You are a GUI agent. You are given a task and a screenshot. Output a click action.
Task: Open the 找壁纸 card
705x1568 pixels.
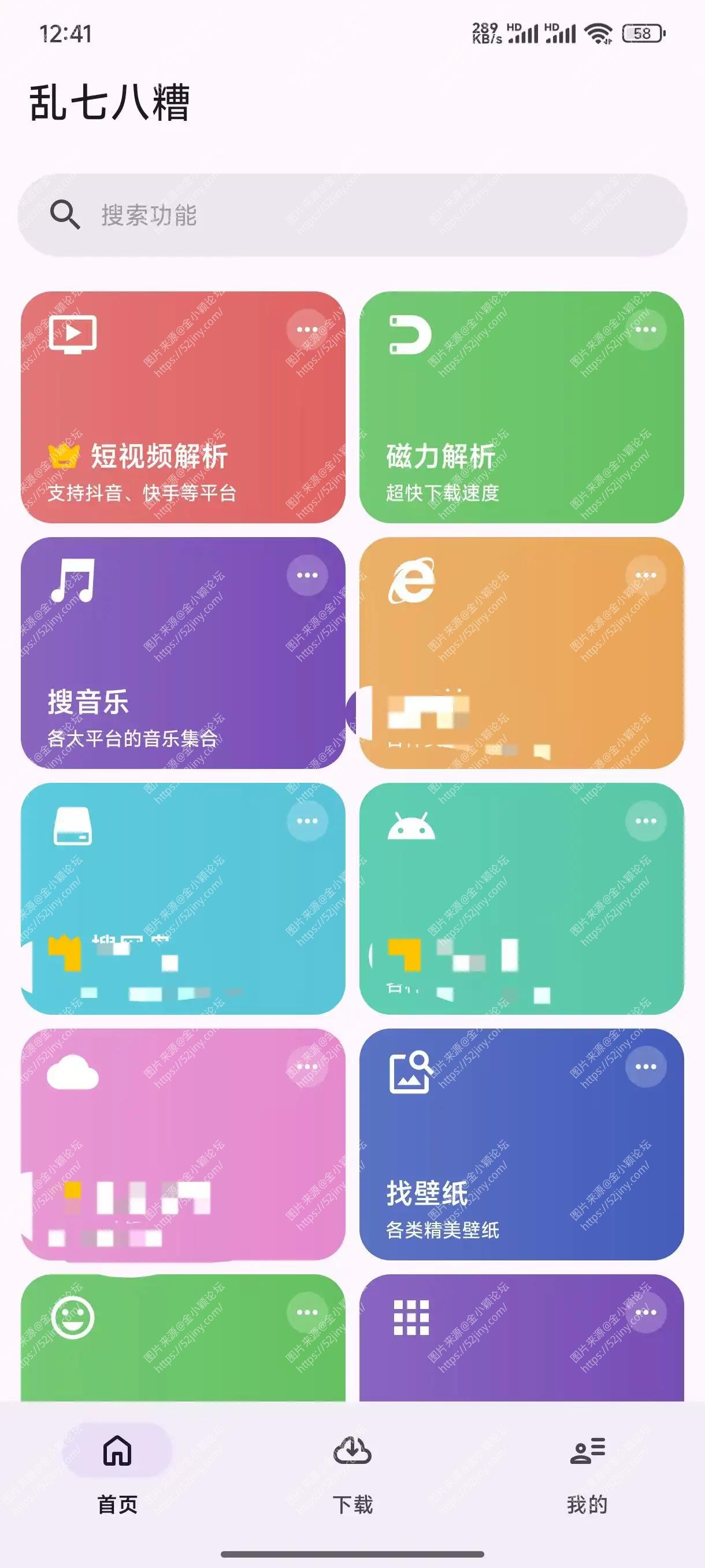pos(521,1144)
